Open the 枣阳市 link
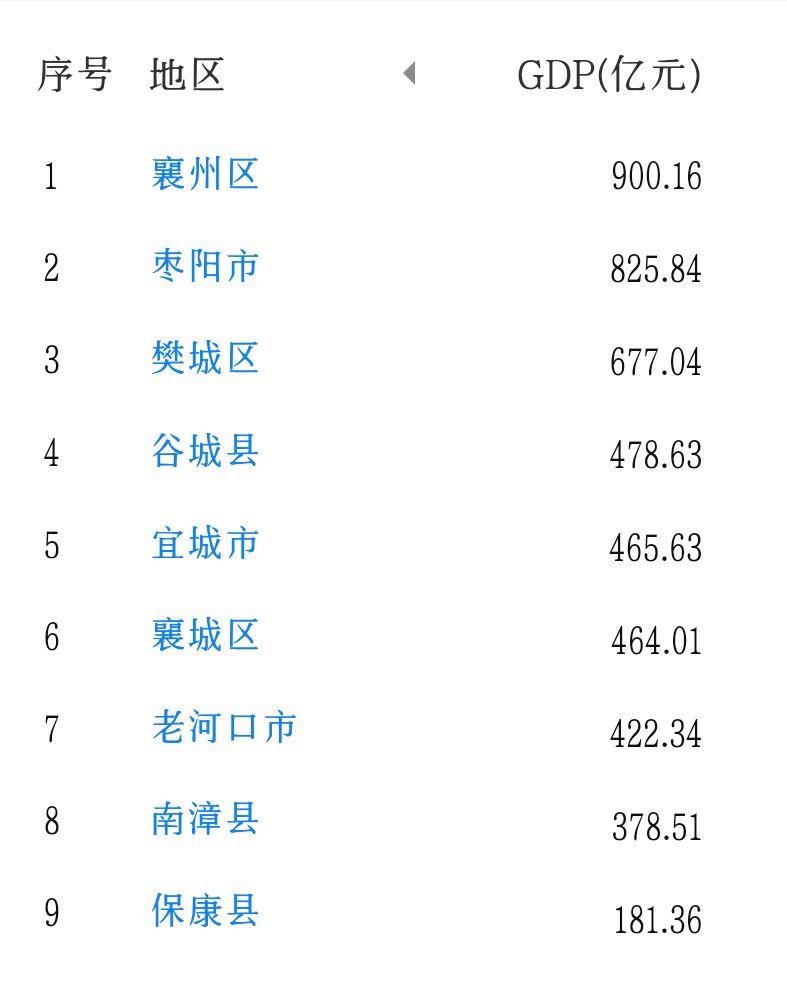This screenshot has height=984, width=787. [x=205, y=266]
